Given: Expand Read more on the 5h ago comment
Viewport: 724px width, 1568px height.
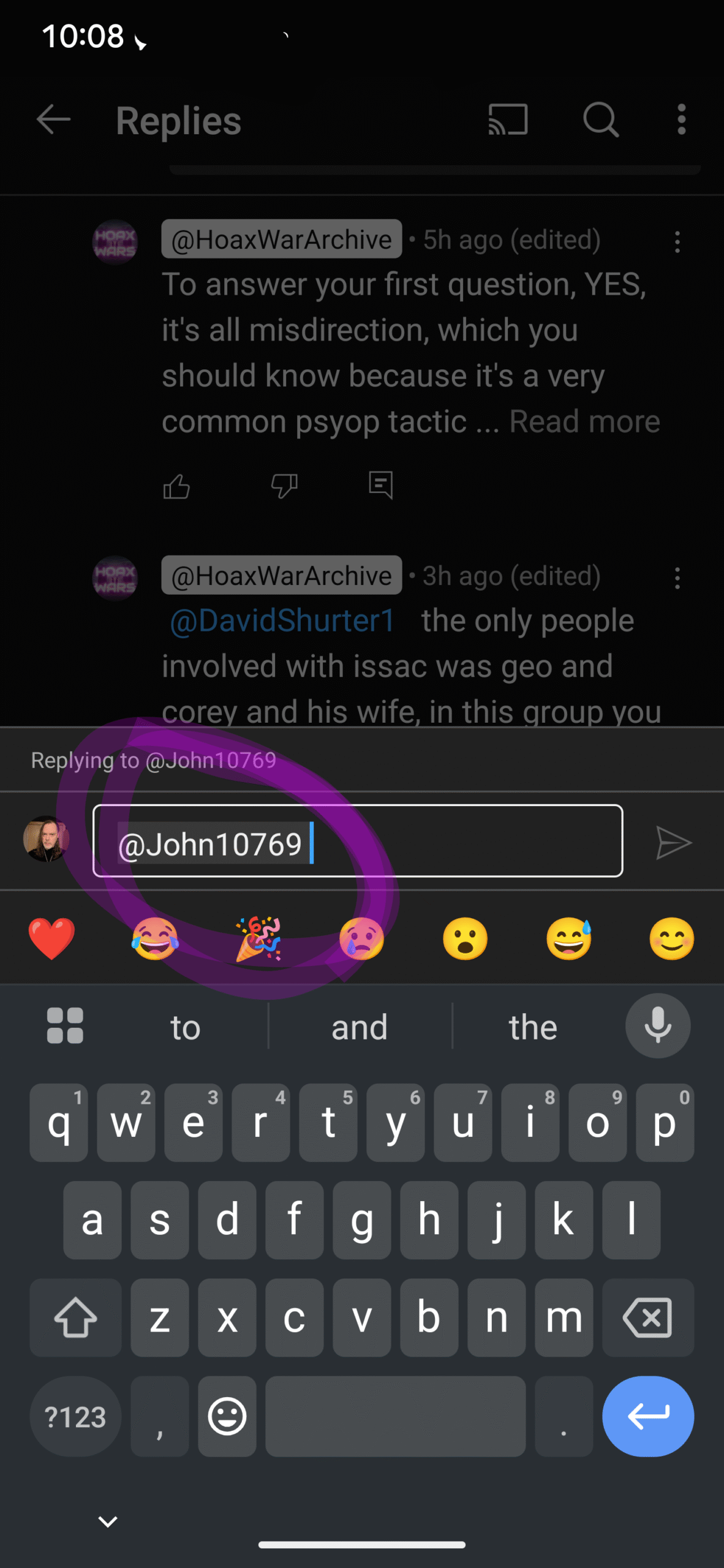Looking at the screenshot, I should (x=584, y=421).
